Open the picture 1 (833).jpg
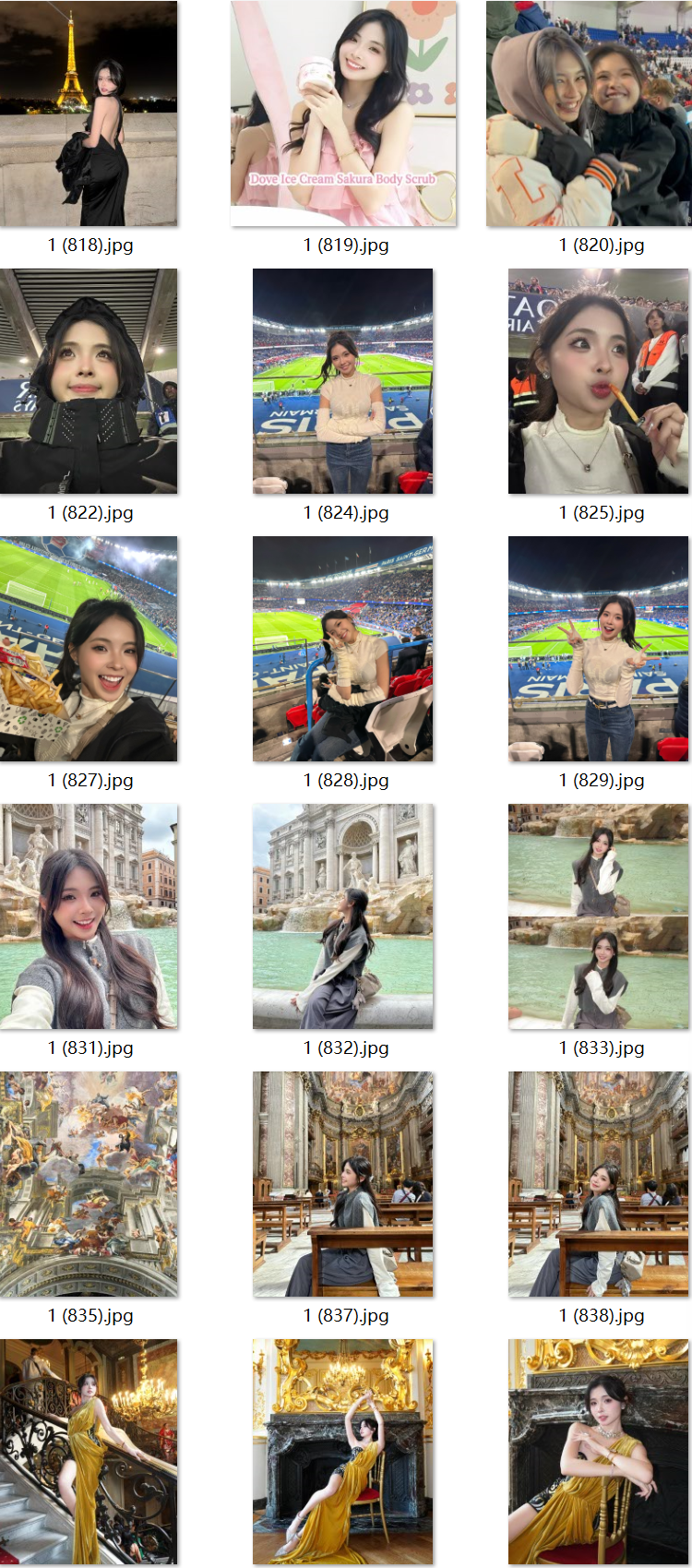This screenshot has width=692, height=1568. [598, 916]
